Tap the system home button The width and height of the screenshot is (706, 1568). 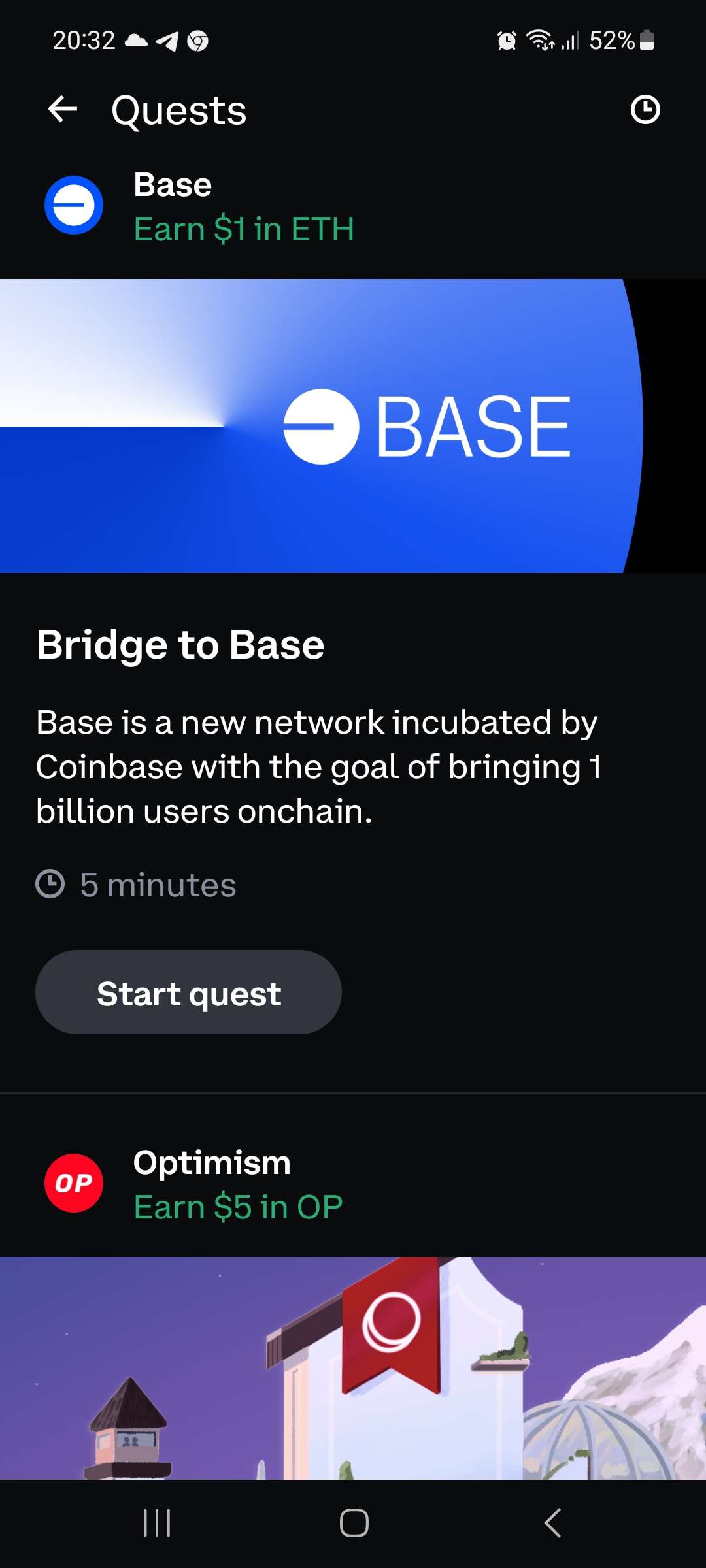point(354,1523)
